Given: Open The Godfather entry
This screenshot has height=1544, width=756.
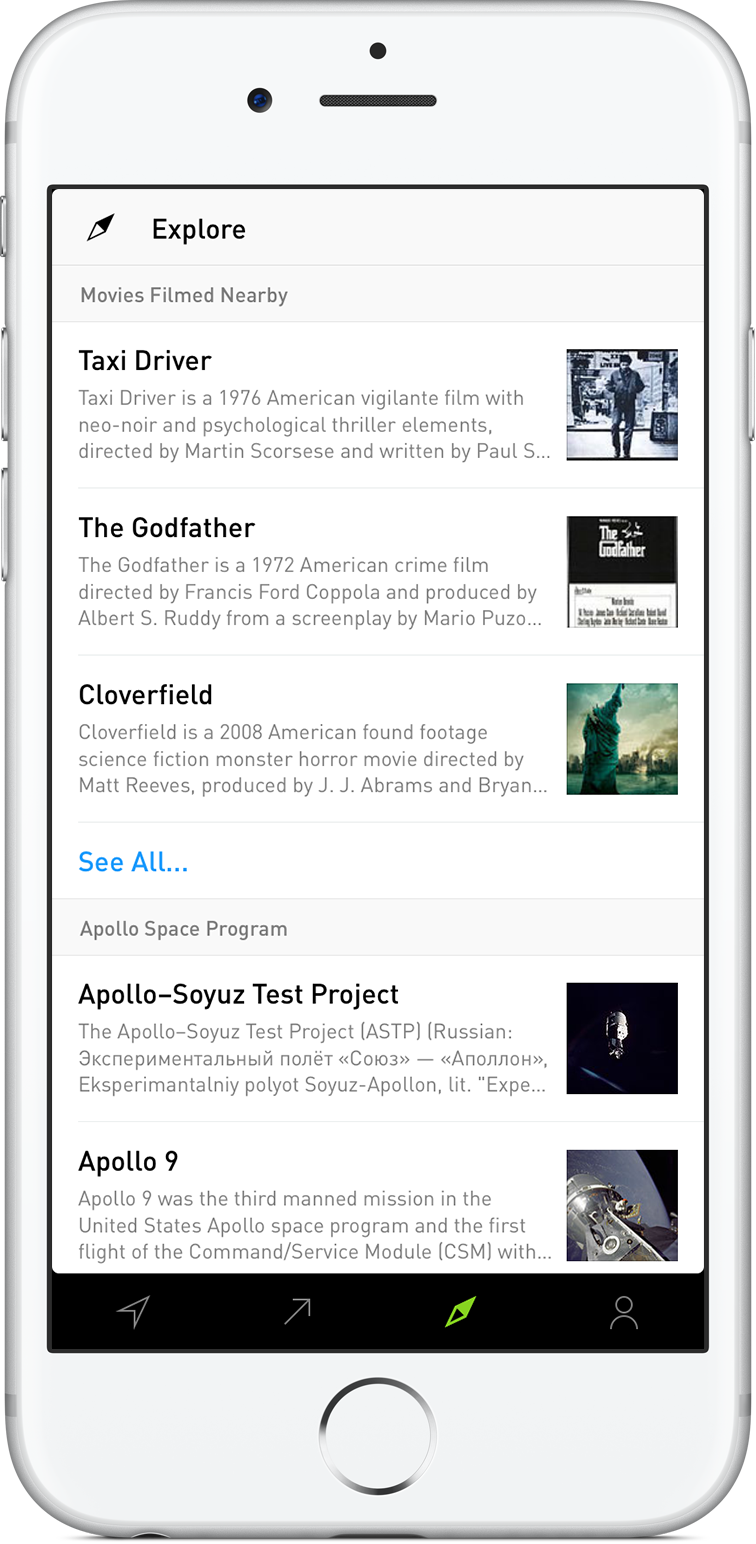Looking at the screenshot, I should pos(378,572).
